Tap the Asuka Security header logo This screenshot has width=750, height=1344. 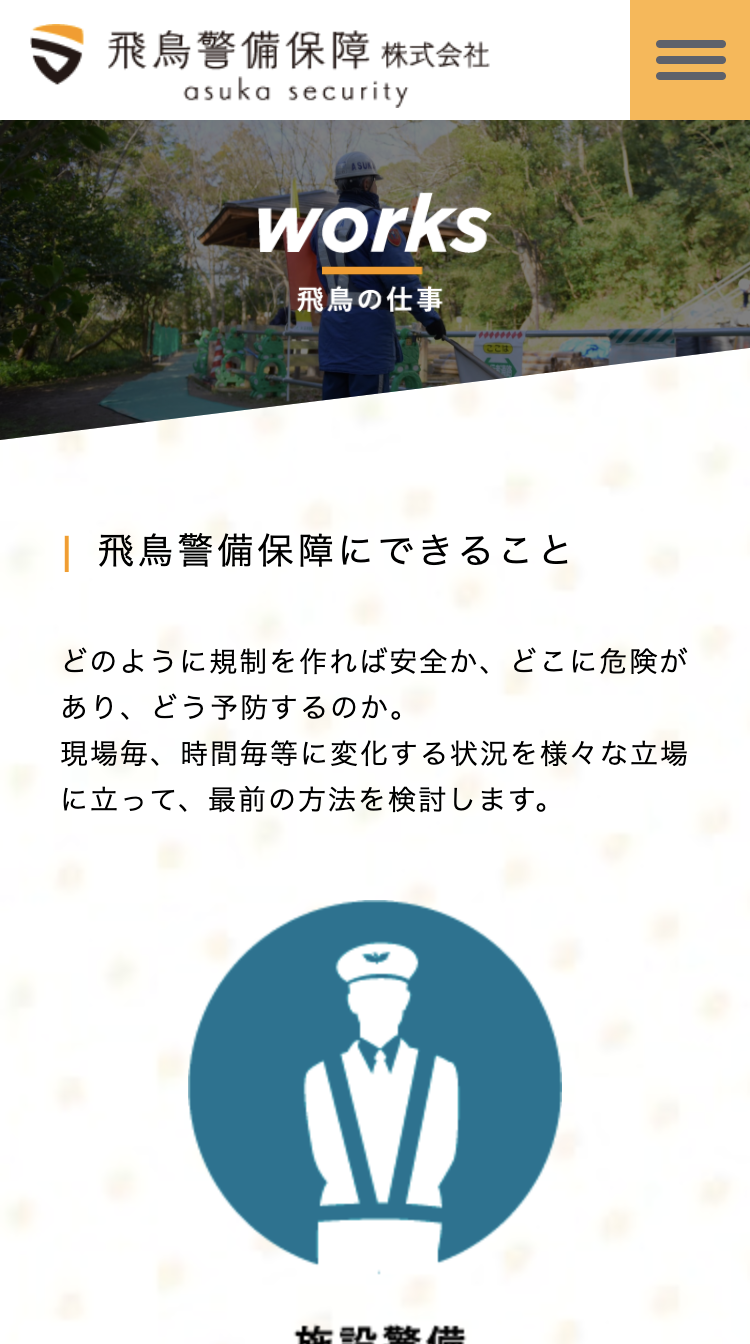(x=260, y=62)
